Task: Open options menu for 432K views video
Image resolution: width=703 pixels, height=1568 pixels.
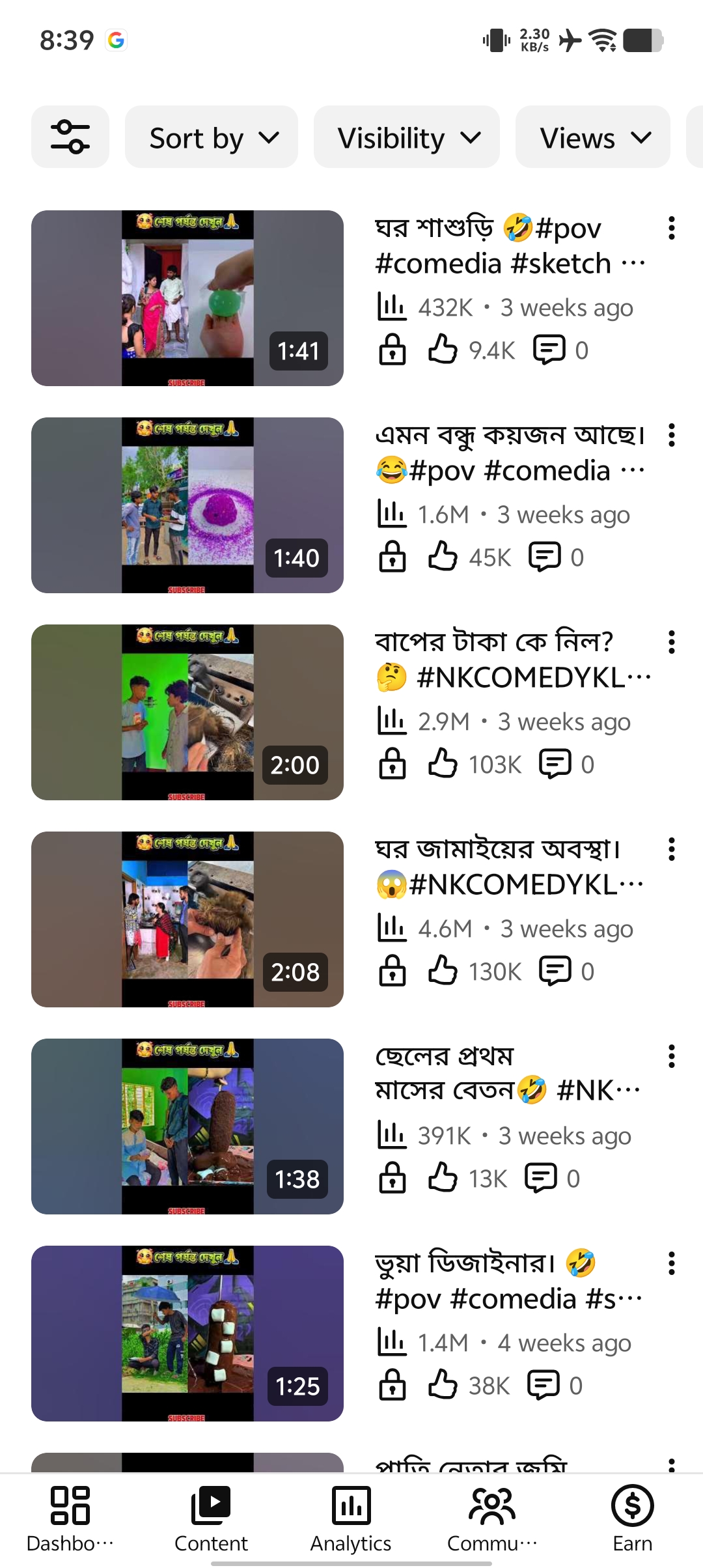Action: pyautogui.click(x=671, y=228)
